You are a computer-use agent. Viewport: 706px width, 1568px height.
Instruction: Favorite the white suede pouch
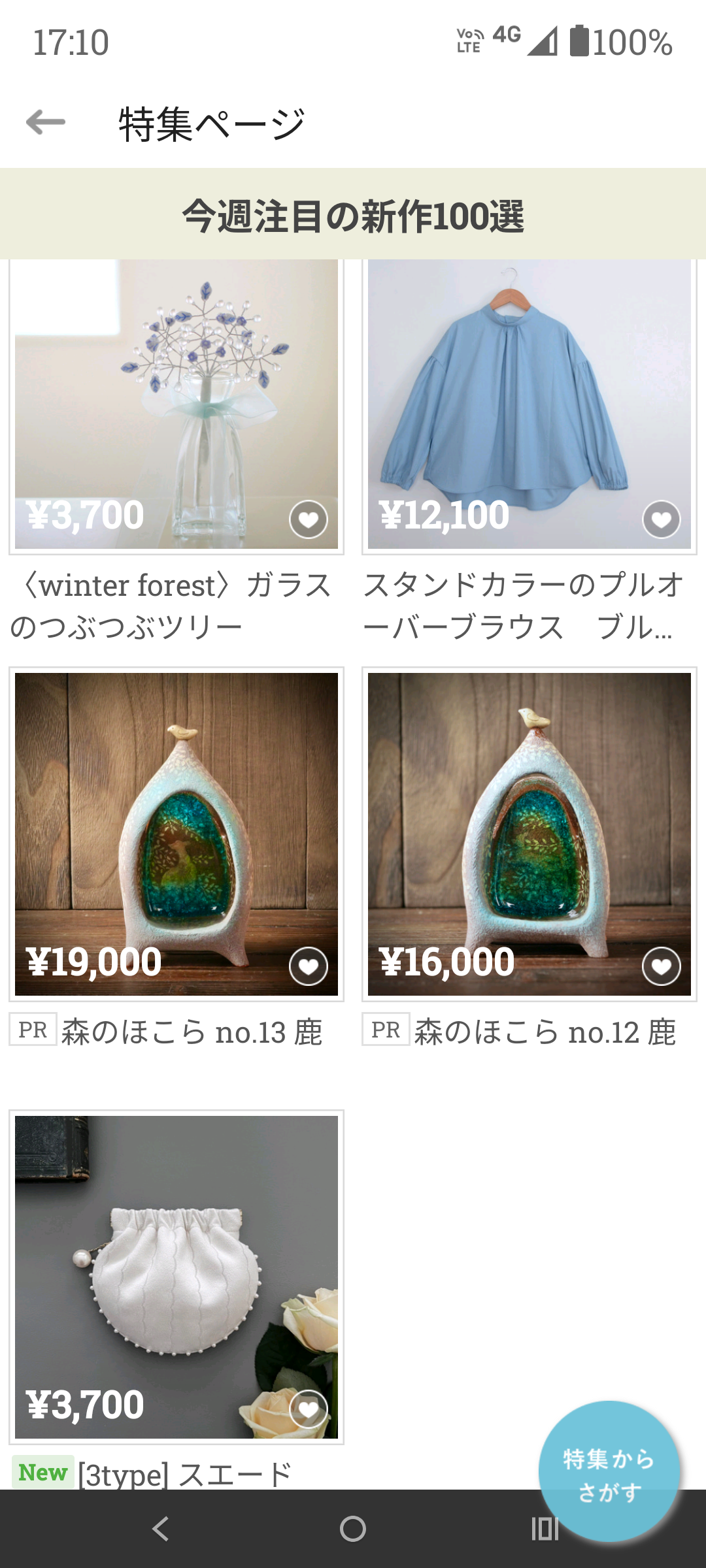tap(309, 1409)
